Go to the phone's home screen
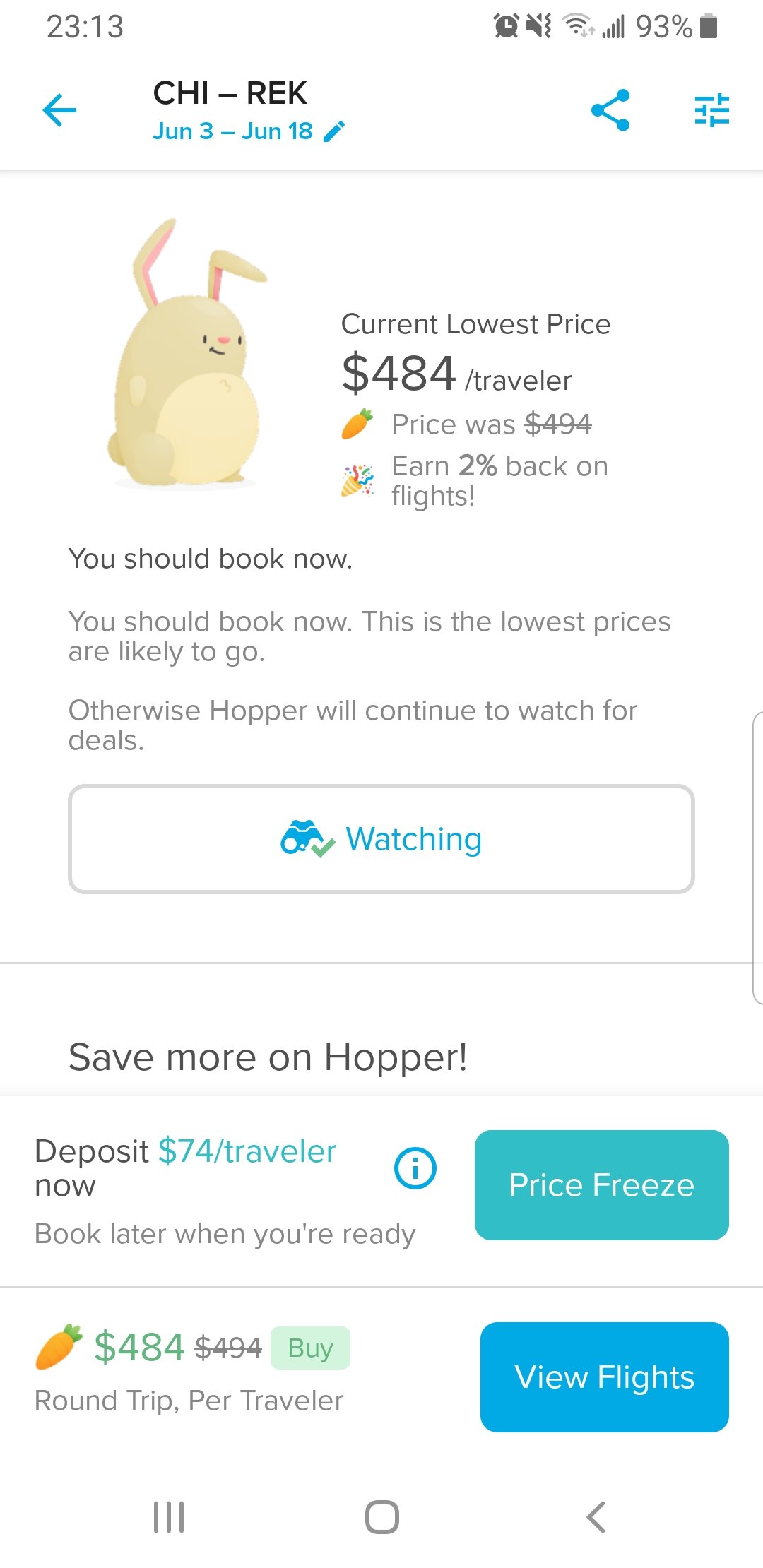 pos(381,1517)
